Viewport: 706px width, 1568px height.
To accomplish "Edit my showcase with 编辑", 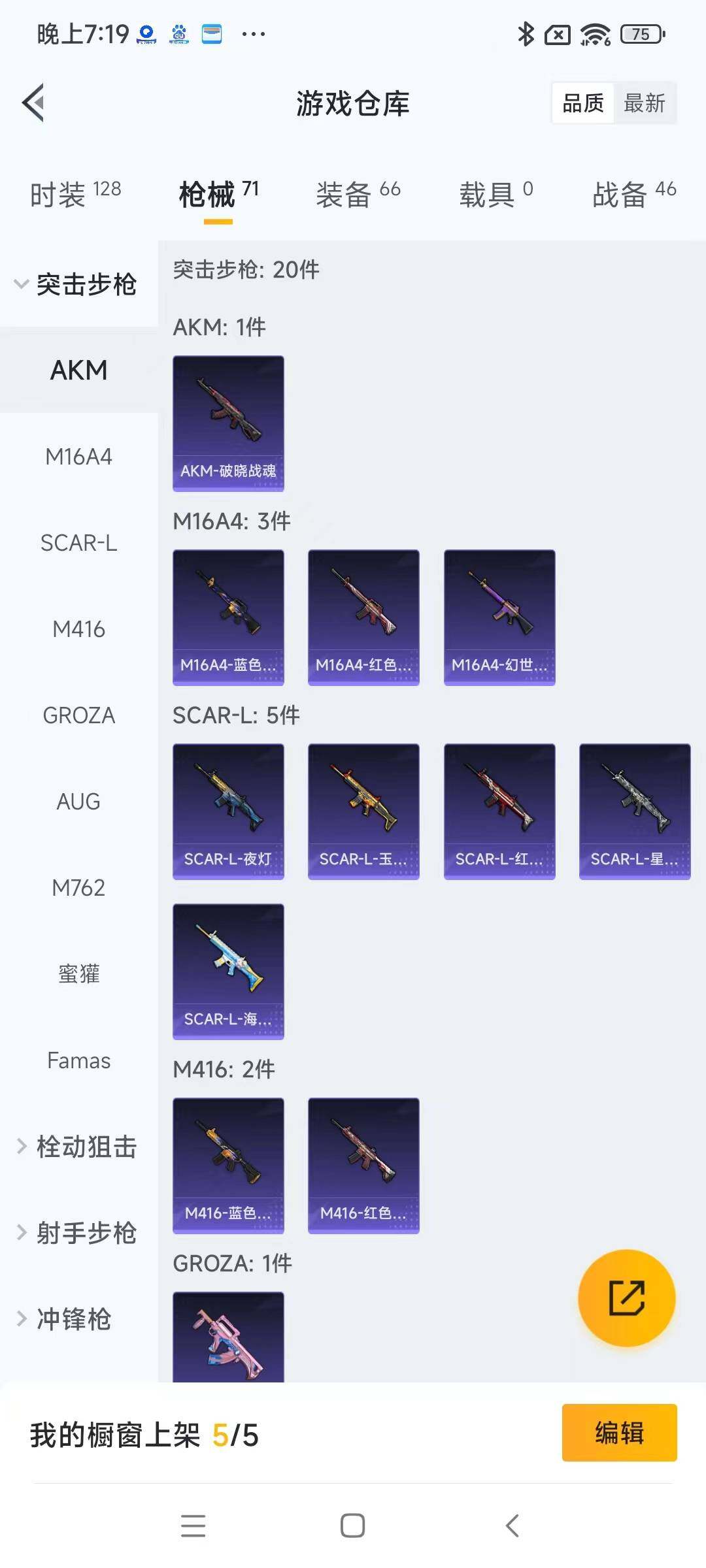I will pyautogui.click(x=619, y=1432).
